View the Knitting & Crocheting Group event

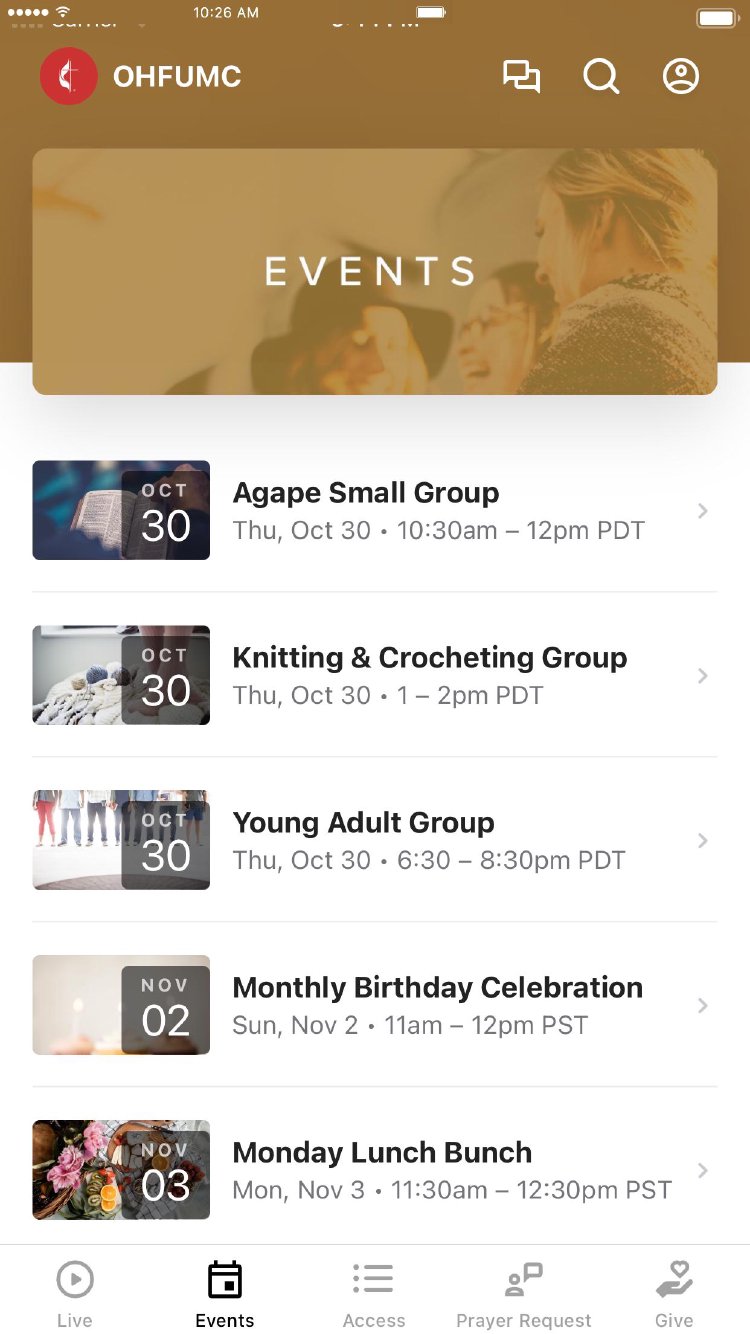(374, 675)
